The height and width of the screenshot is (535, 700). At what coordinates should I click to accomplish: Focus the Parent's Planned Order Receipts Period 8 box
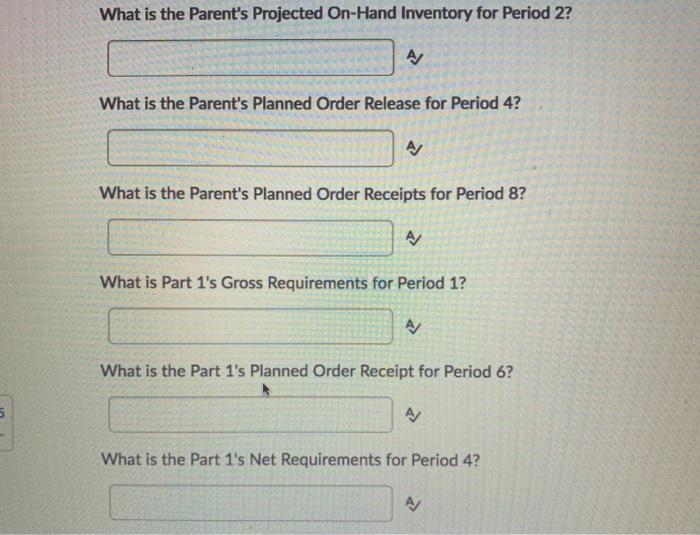250,238
